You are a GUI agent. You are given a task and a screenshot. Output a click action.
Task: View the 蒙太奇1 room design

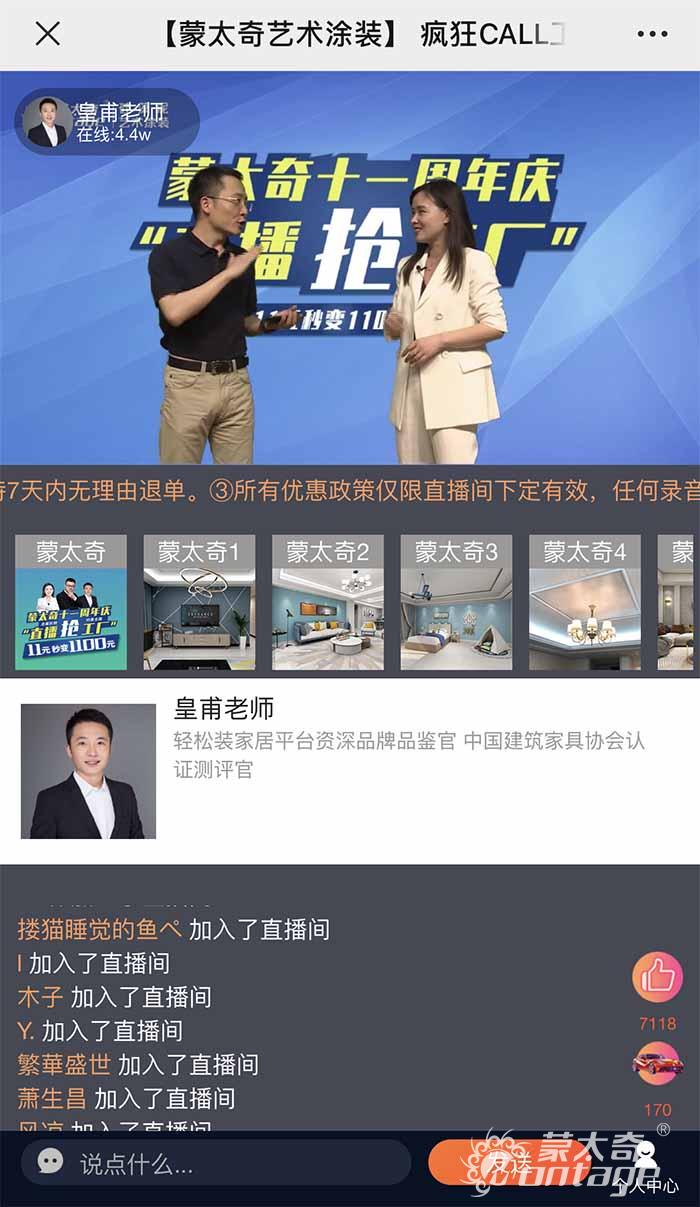click(x=199, y=603)
